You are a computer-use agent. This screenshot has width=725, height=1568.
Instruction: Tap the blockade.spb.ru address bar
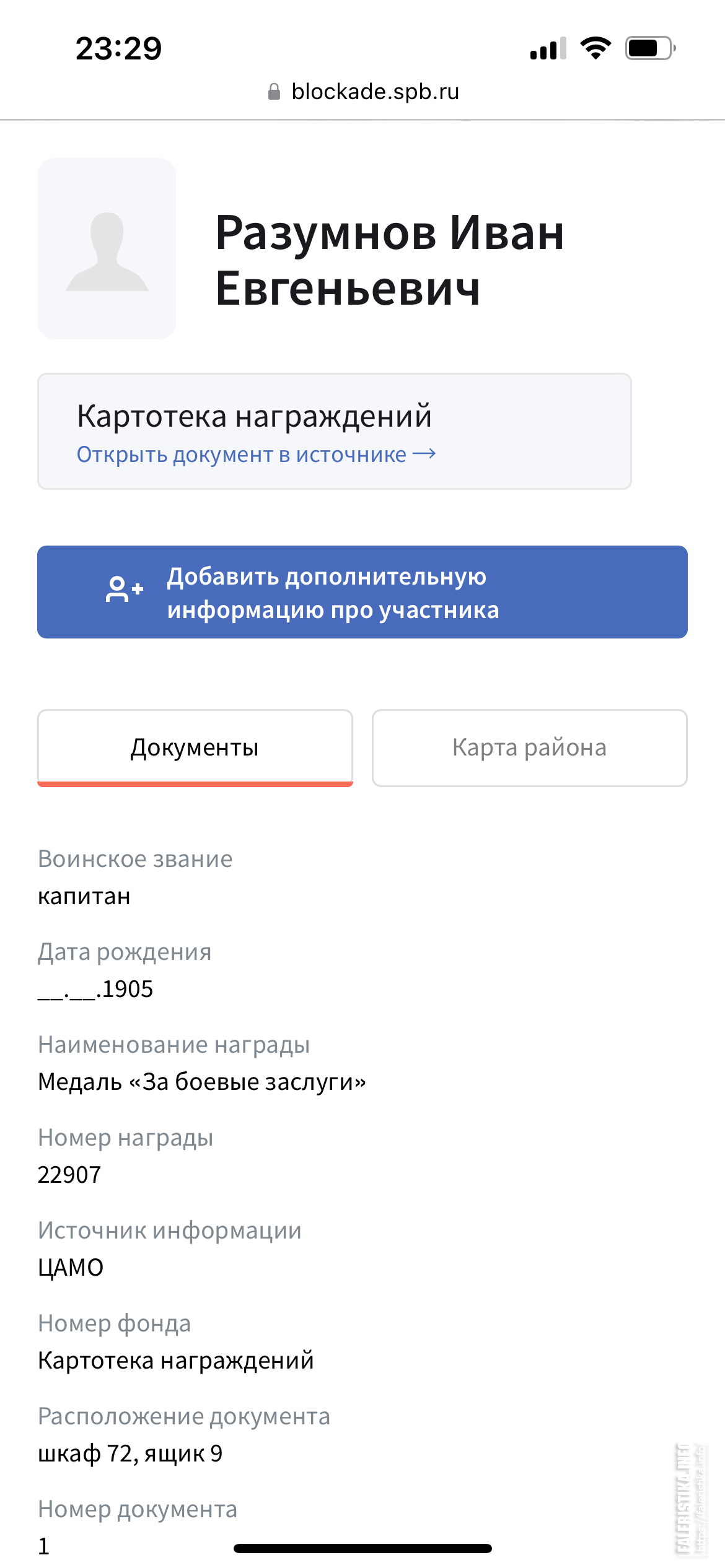364,92
